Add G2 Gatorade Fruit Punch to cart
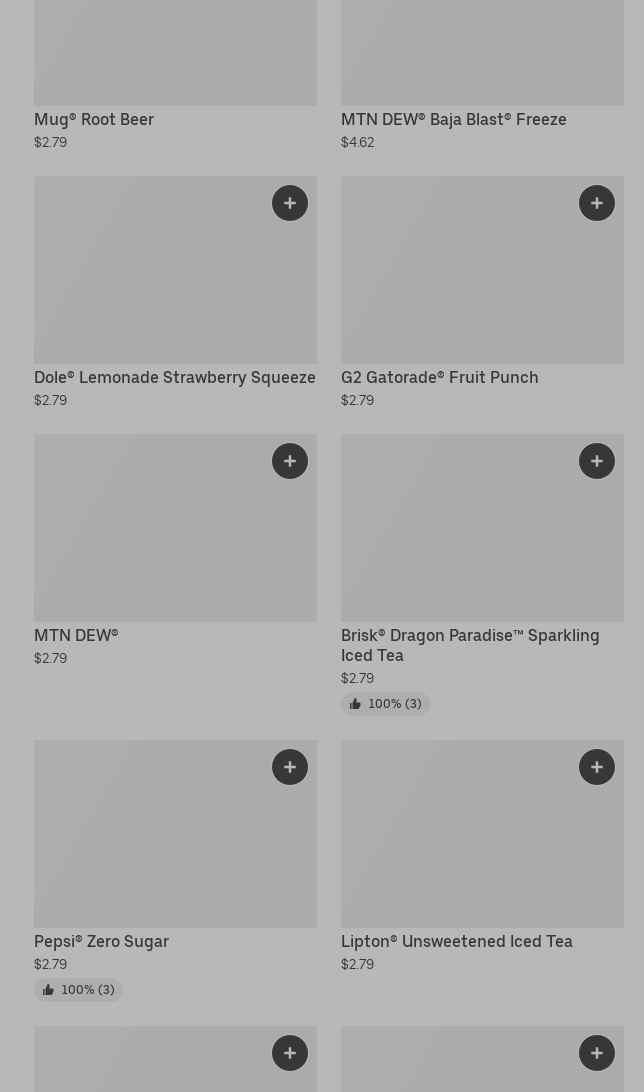The image size is (644, 1092). click(597, 203)
